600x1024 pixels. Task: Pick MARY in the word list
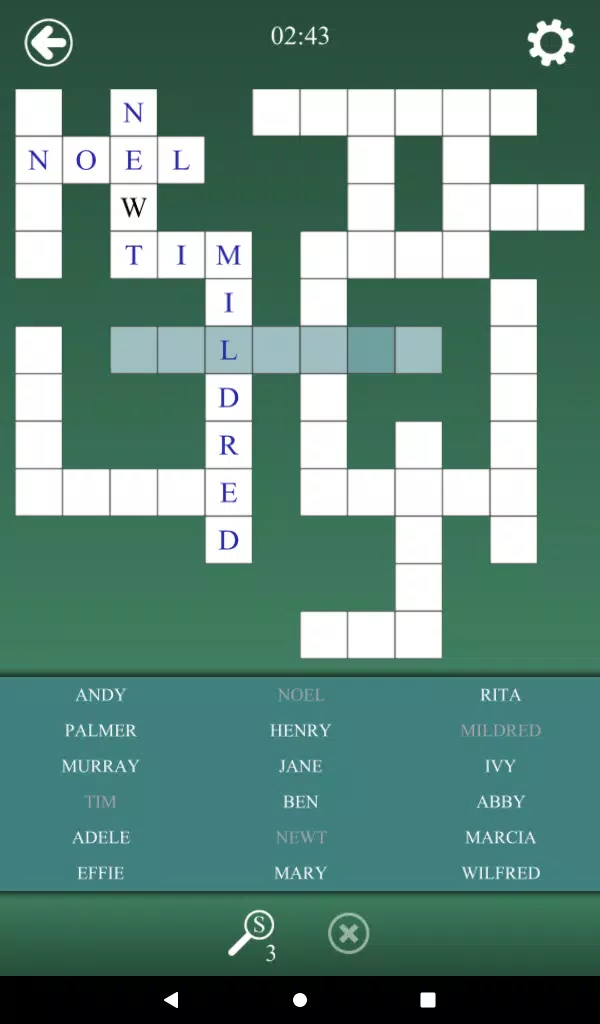coord(300,873)
